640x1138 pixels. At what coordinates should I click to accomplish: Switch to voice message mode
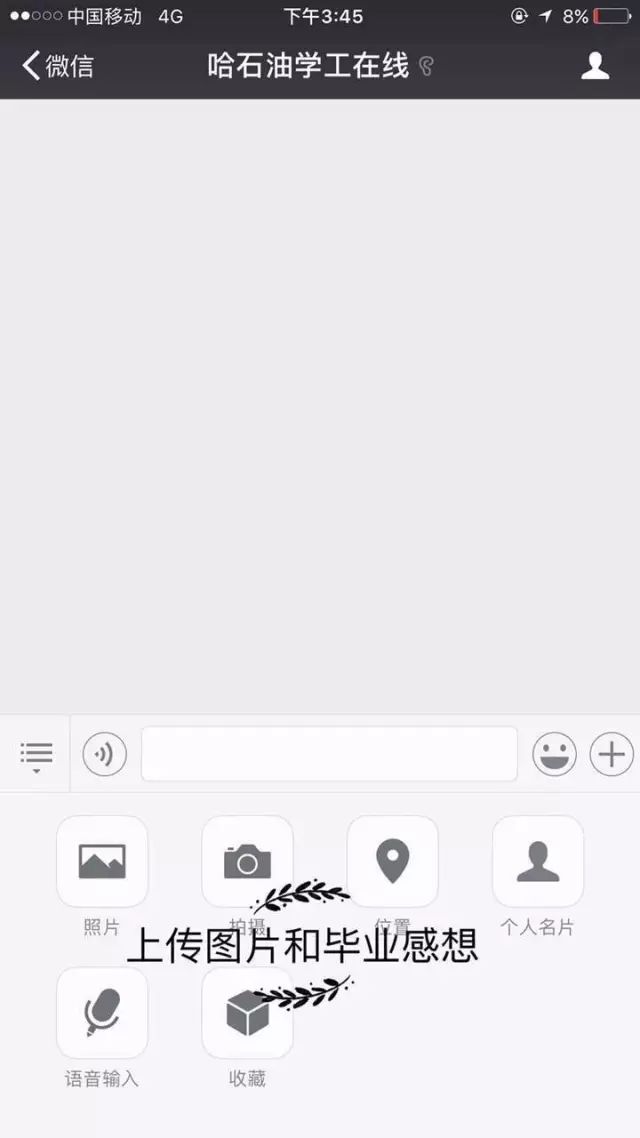[x=104, y=754]
